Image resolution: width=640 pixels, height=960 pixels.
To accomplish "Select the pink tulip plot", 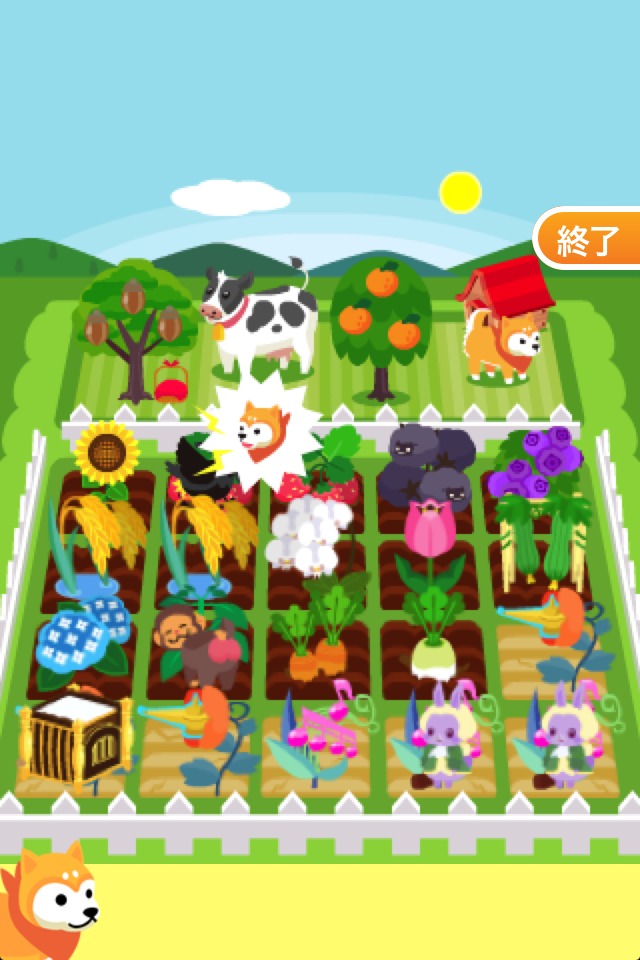I will [429, 540].
